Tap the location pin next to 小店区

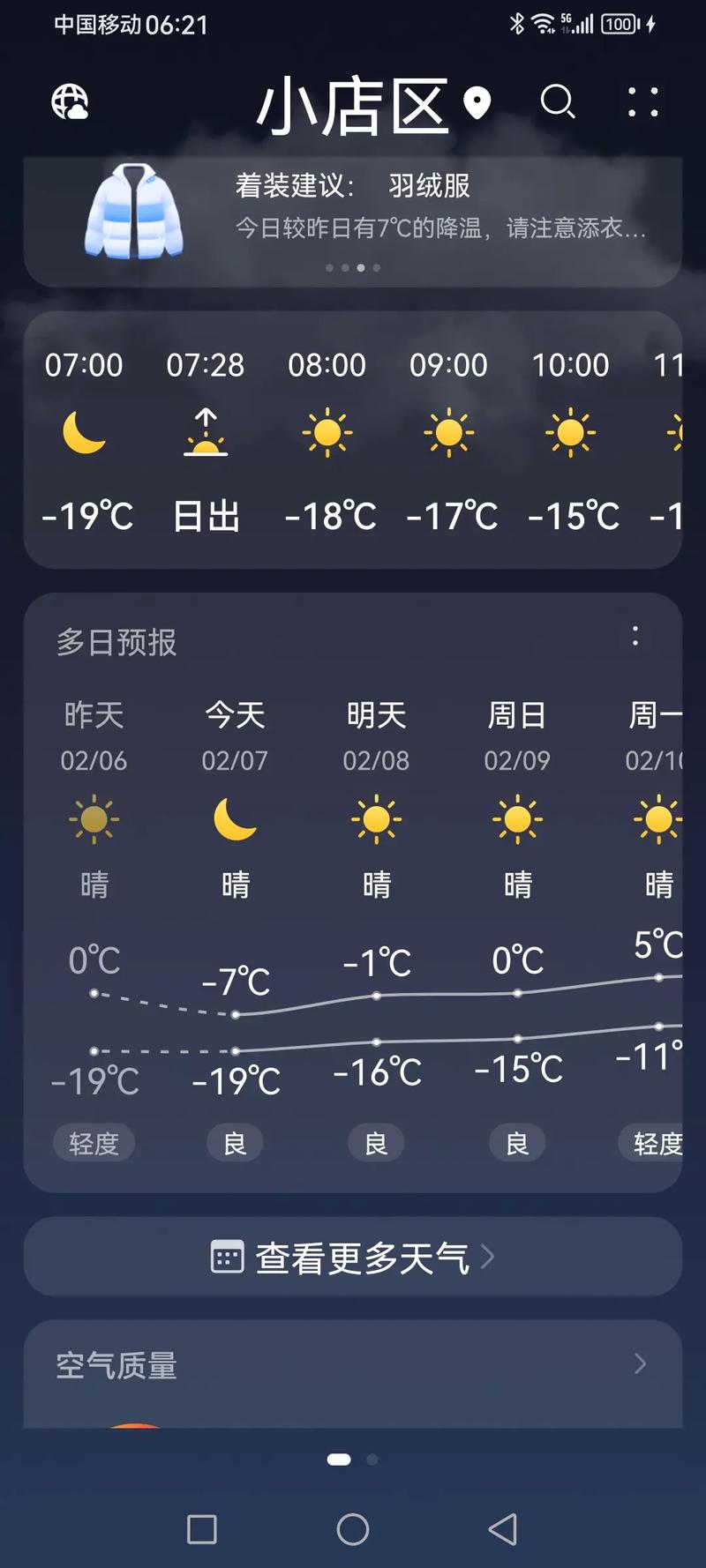pos(477,103)
